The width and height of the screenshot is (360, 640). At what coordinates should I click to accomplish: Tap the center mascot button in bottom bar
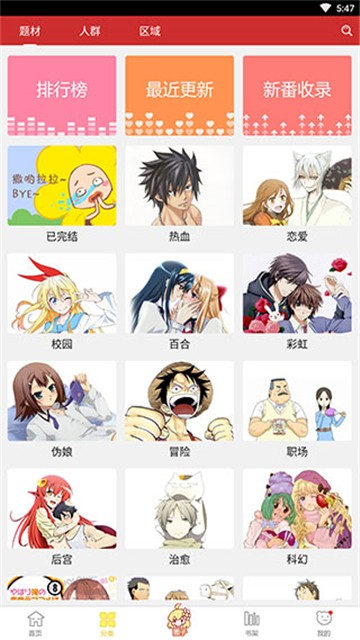(x=180, y=620)
